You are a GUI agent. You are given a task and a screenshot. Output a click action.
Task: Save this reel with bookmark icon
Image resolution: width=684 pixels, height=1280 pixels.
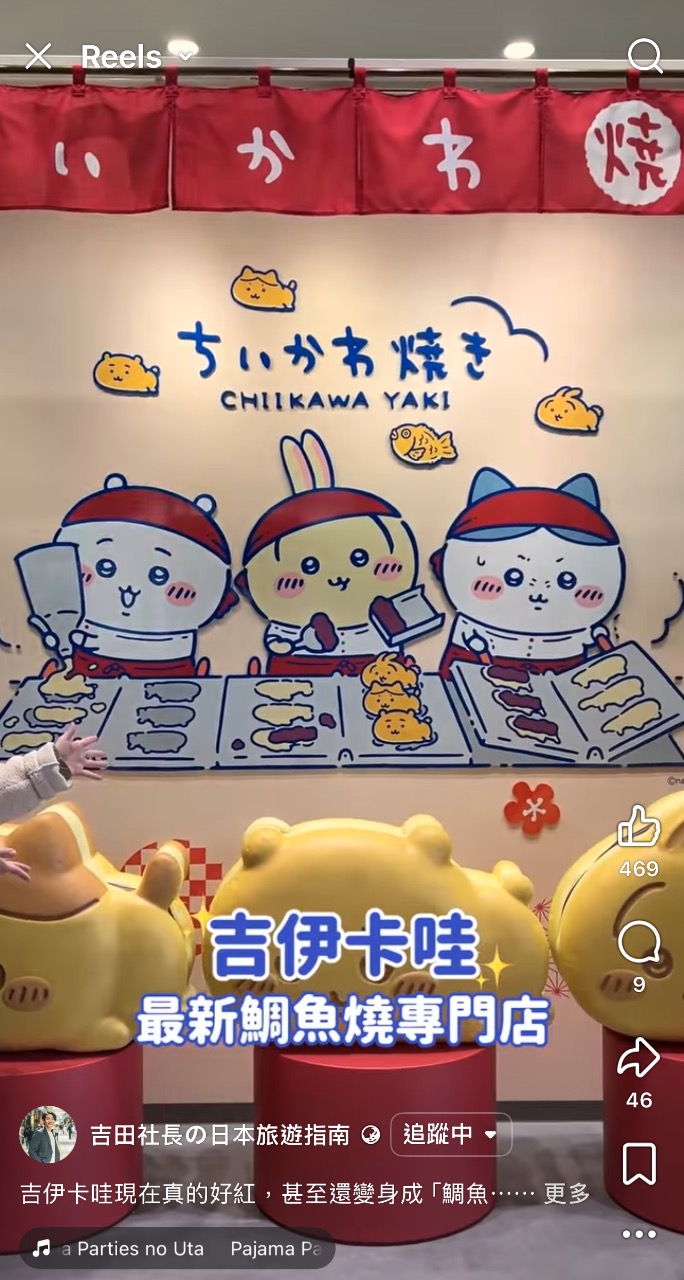pos(638,1165)
